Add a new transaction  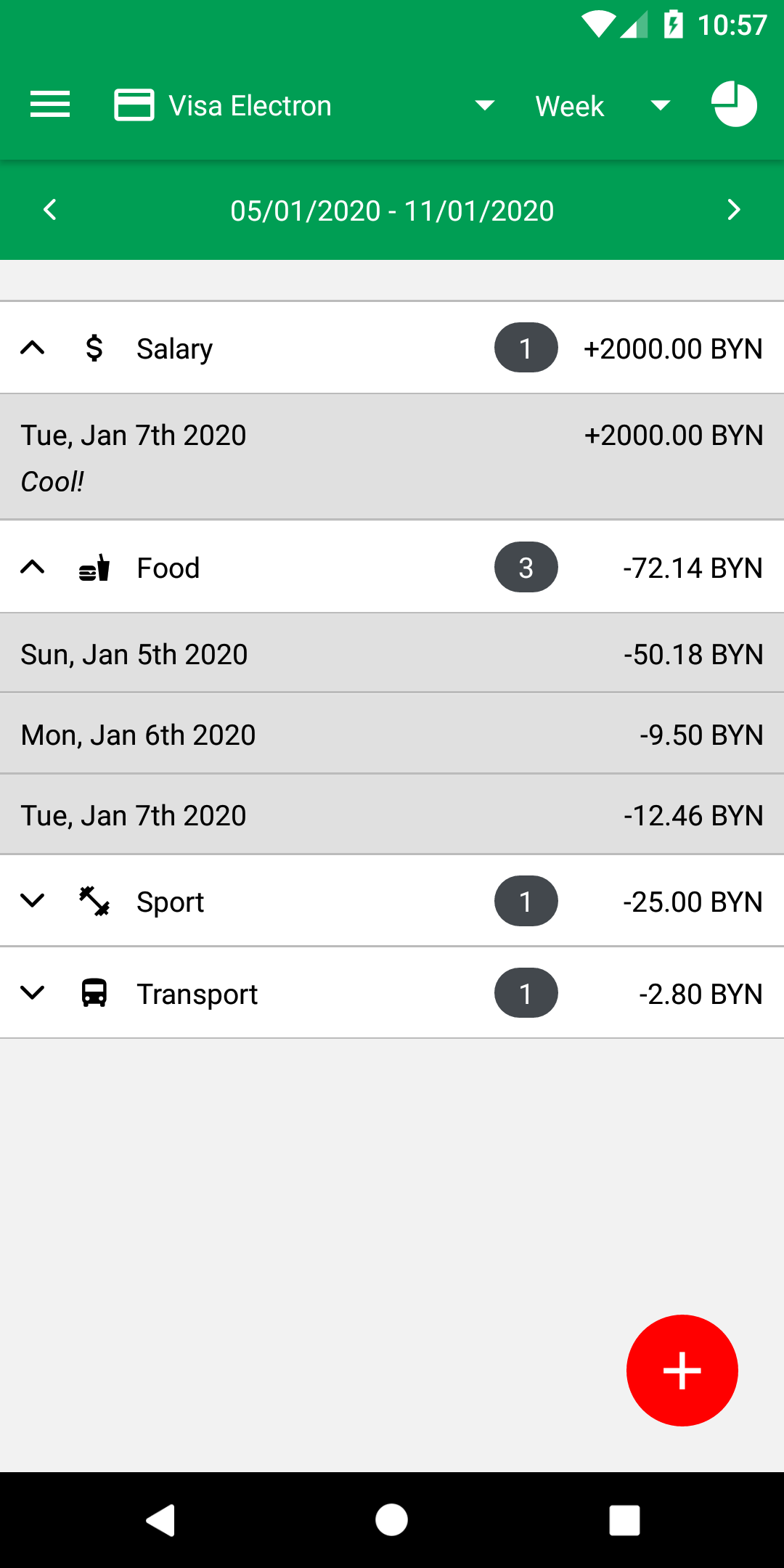[x=682, y=1371]
